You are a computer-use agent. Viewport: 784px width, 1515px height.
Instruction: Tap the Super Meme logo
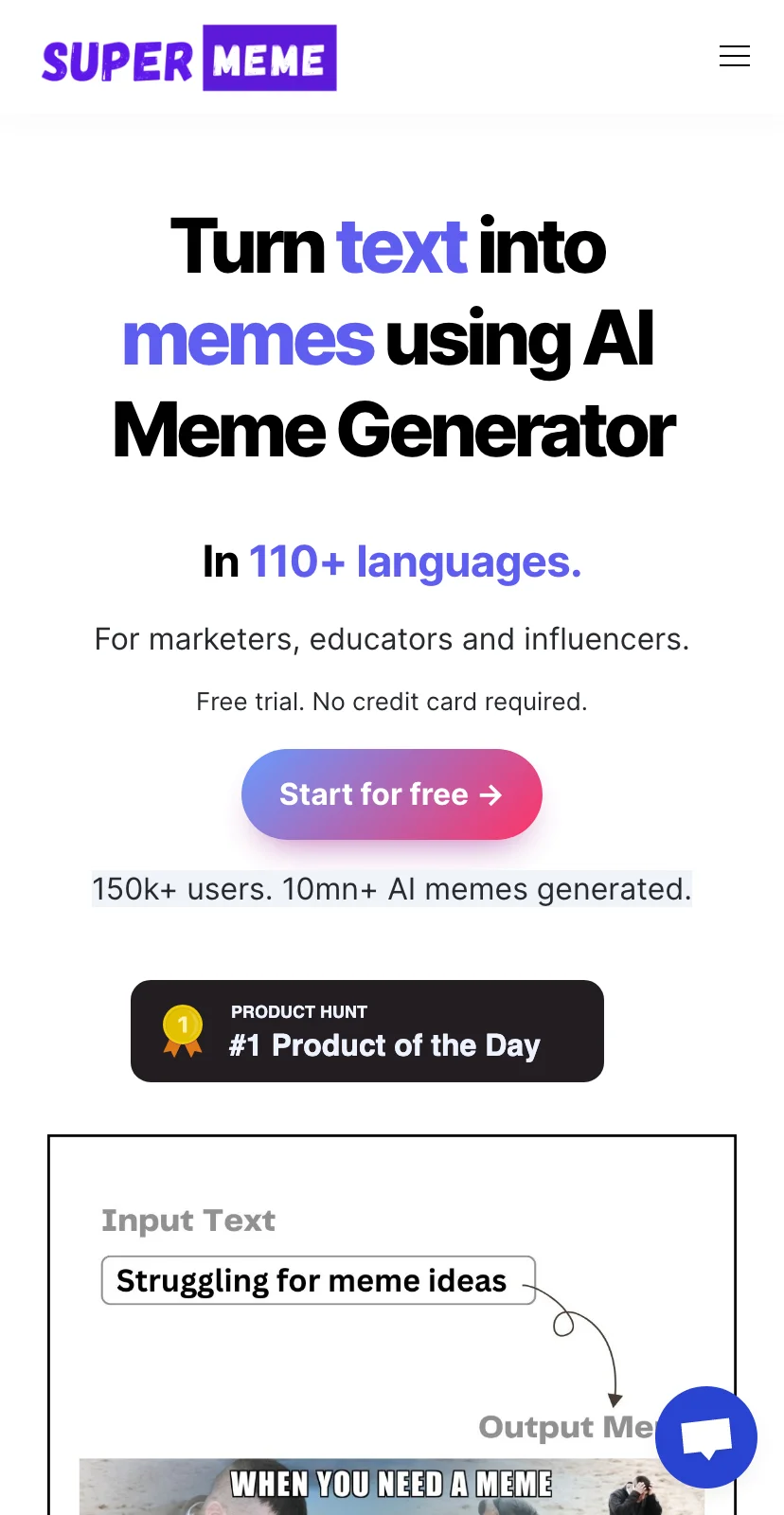click(189, 59)
